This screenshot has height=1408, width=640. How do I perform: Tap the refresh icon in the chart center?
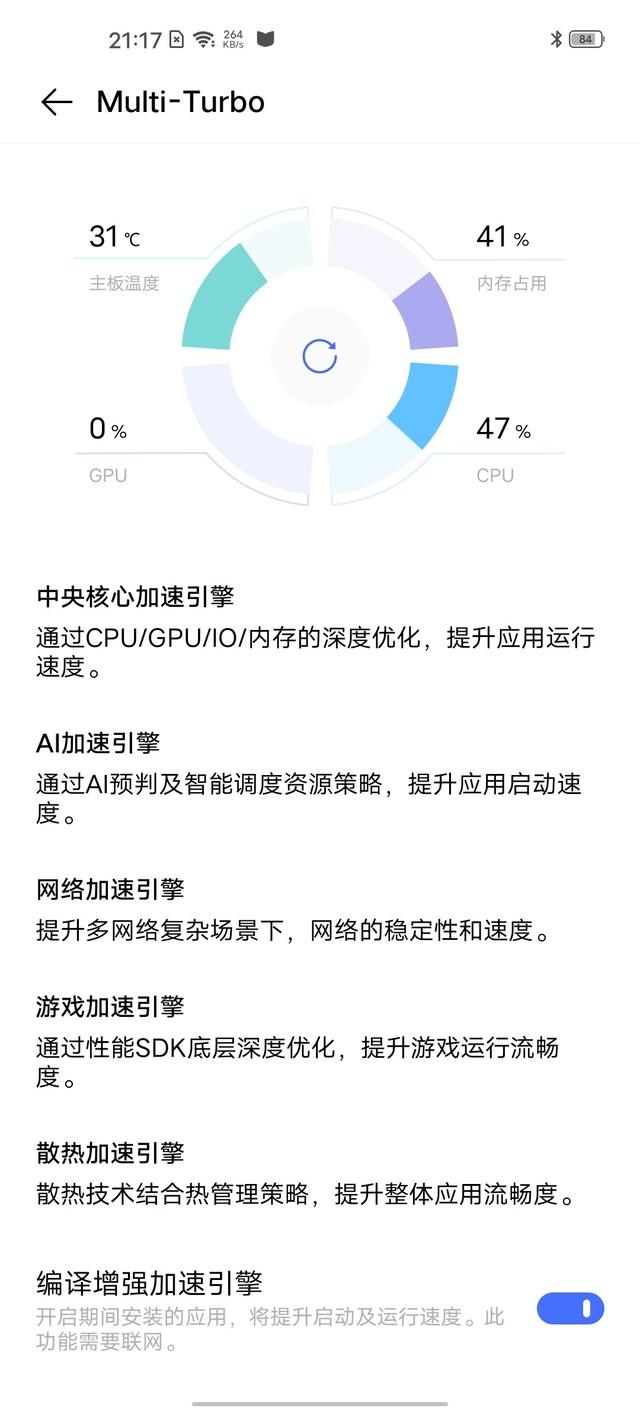click(x=320, y=356)
